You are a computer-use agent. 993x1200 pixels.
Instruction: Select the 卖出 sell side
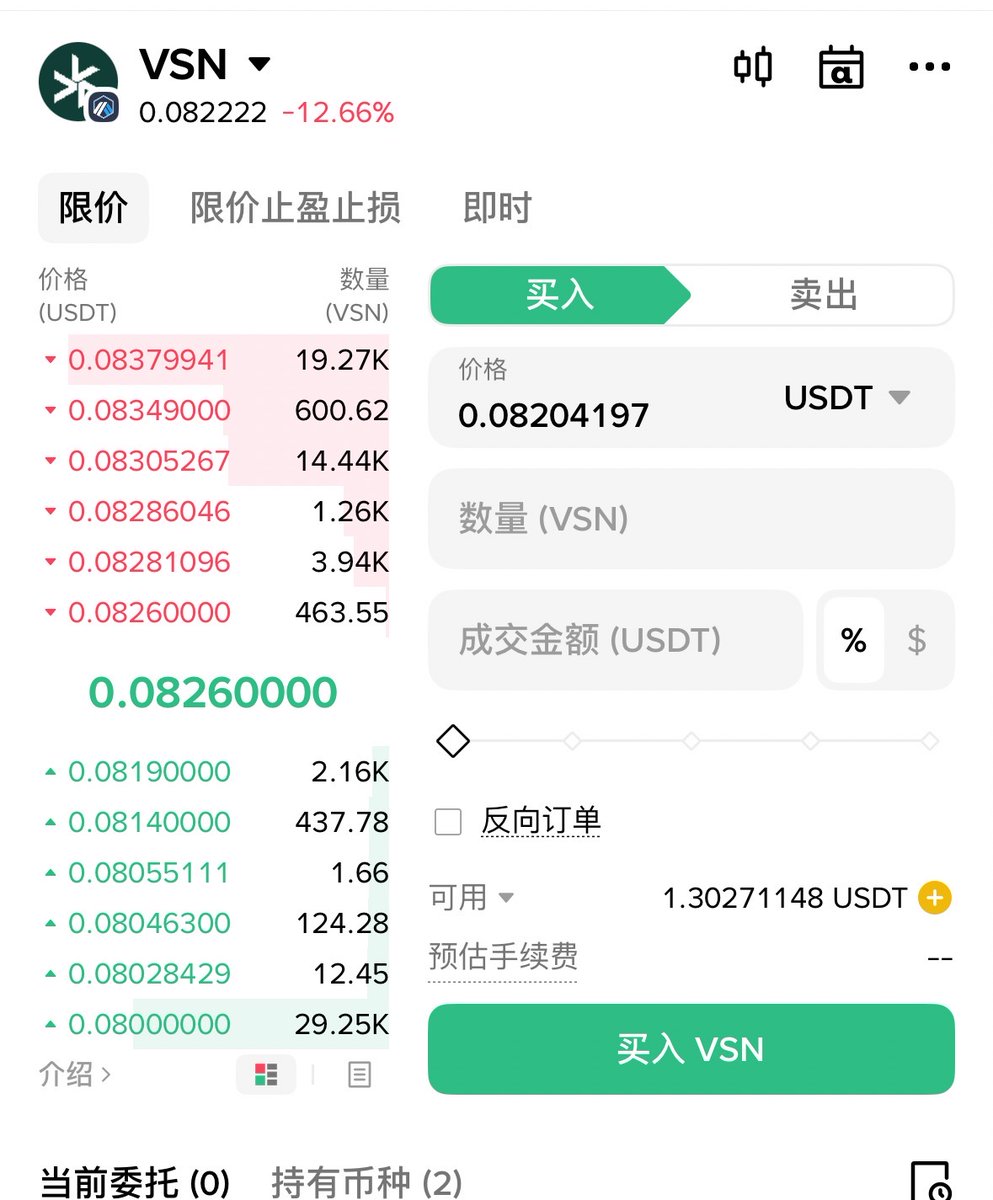823,295
